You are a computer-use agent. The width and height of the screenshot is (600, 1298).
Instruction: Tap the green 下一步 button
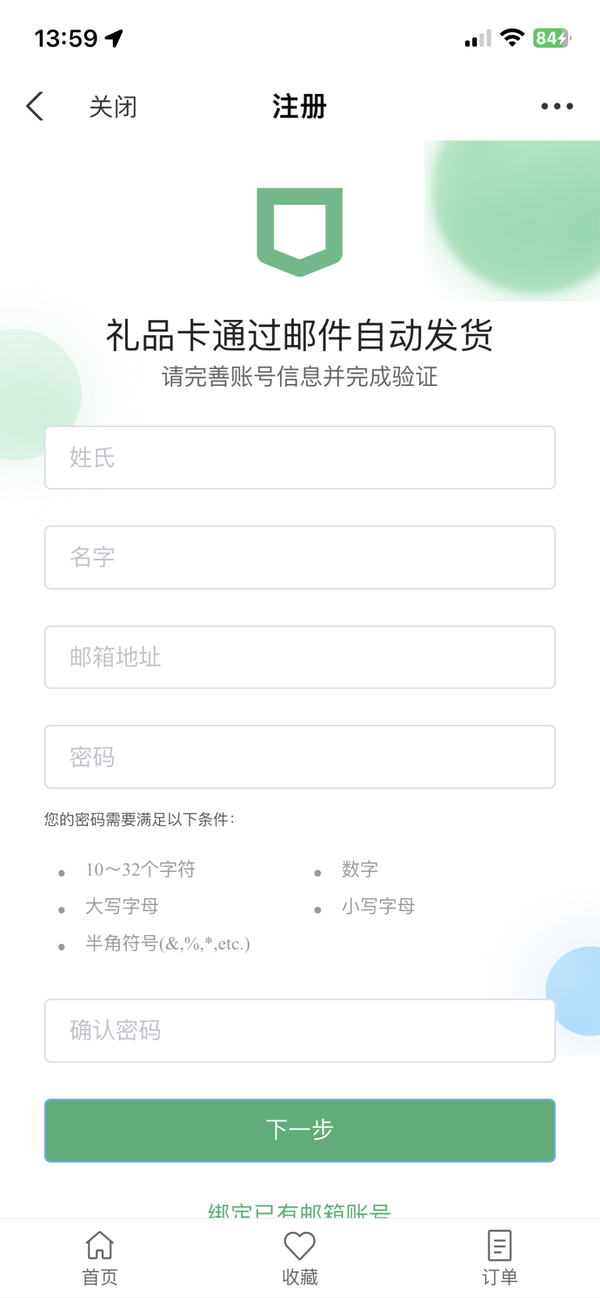[x=300, y=1130]
